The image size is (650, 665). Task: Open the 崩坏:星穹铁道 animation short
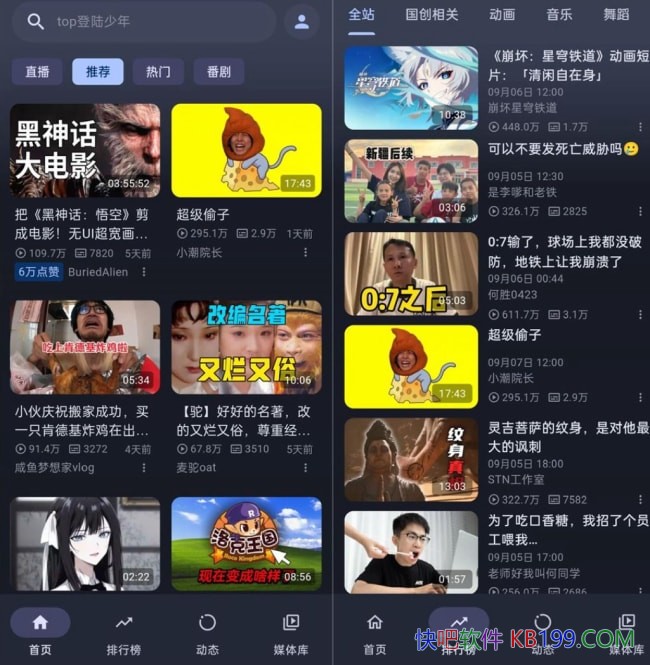pos(411,88)
